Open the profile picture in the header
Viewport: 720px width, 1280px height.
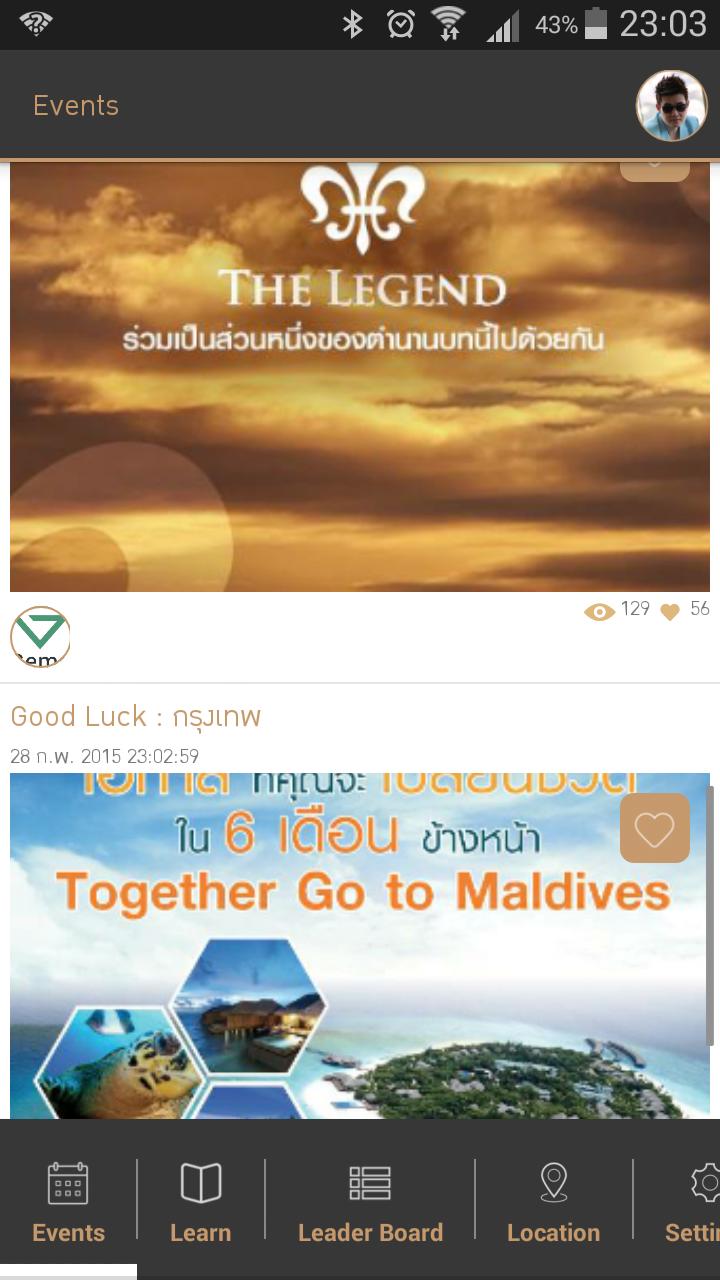(671, 106)
